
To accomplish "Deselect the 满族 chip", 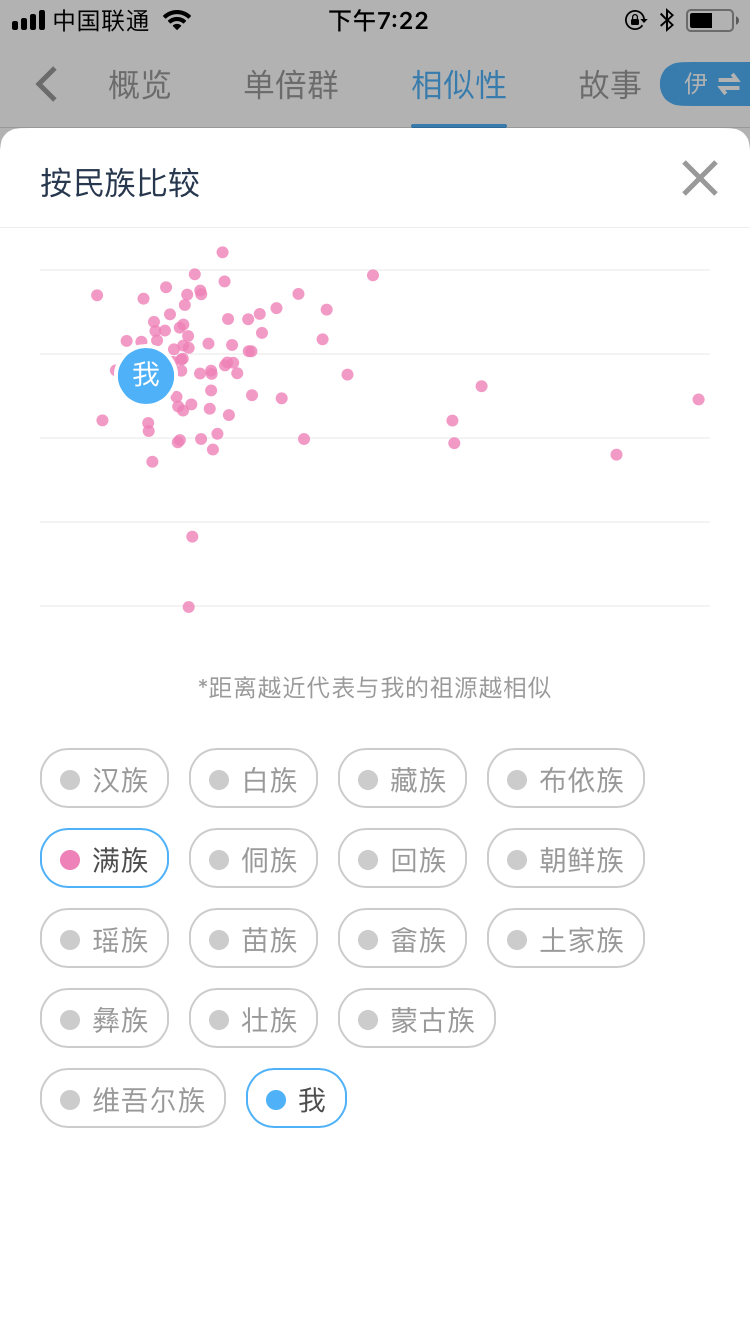I will (x=104, y=858).
